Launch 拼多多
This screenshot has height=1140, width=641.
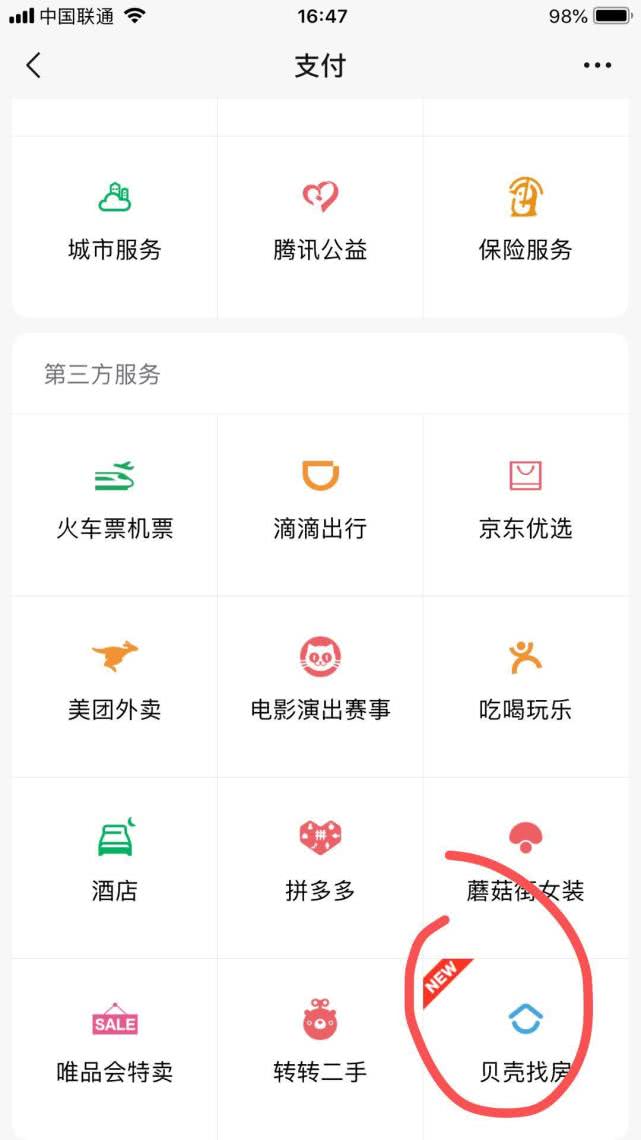click(x=320, y=863)
